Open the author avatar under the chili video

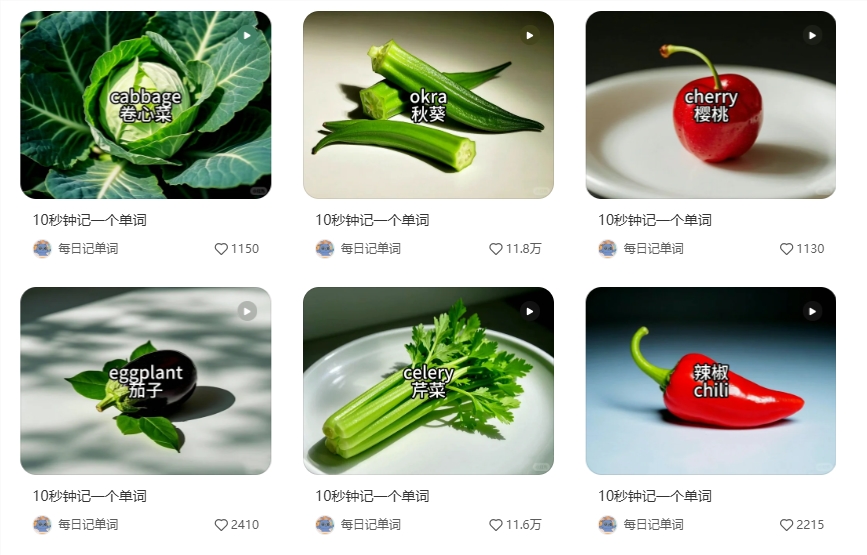pyautogui.click(x=607, y=525)
